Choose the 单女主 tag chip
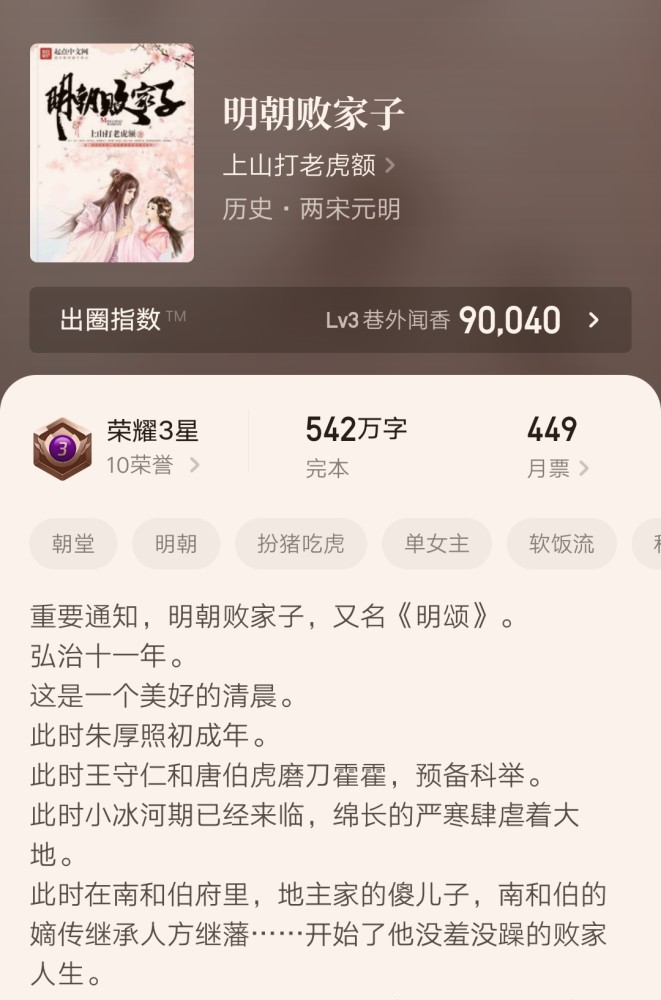 (436, 544)
